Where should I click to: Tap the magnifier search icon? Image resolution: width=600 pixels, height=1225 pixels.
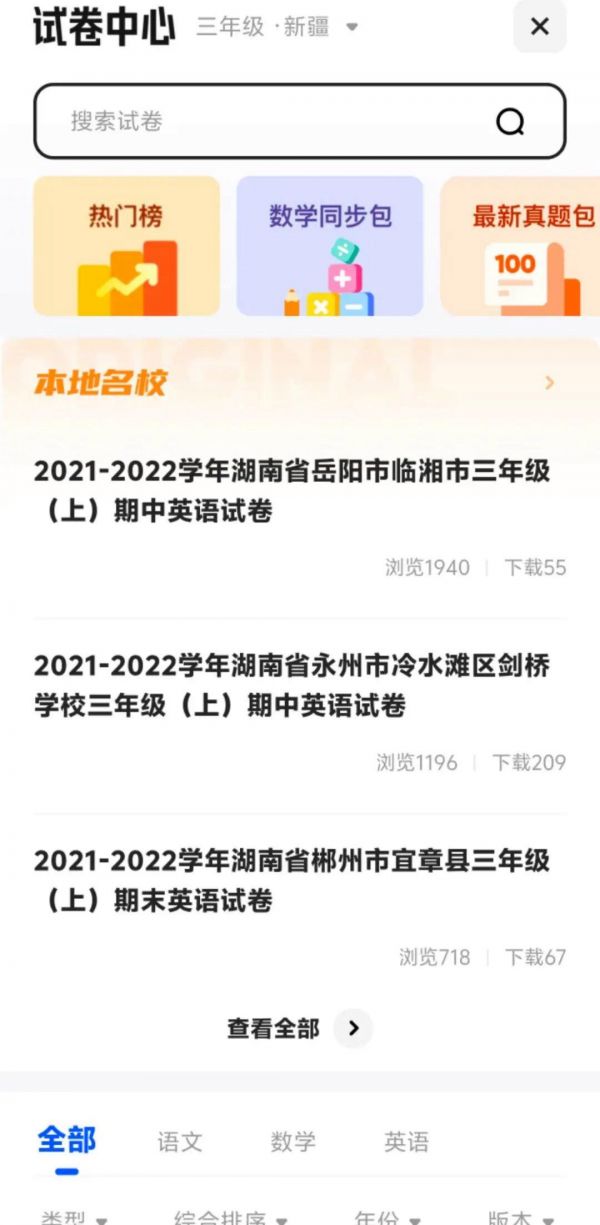[x=510, y=122]
